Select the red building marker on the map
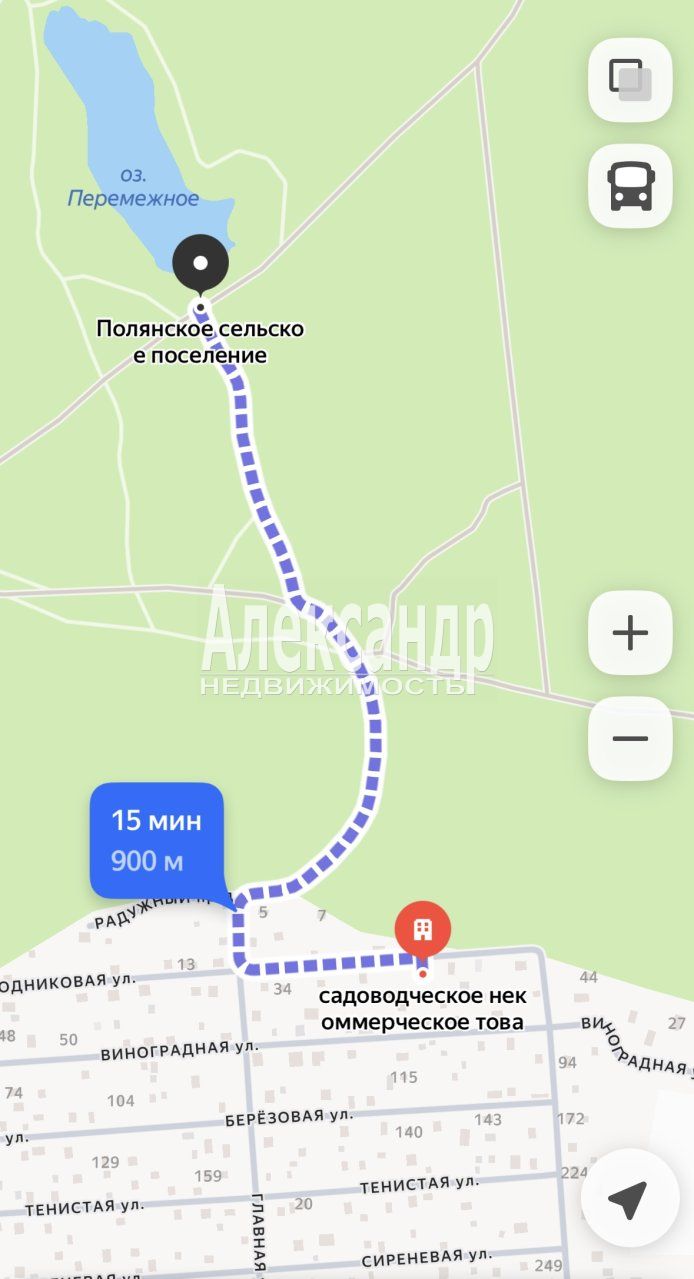694x1279 pixels. pyautogui.click(x=423, y=930)
